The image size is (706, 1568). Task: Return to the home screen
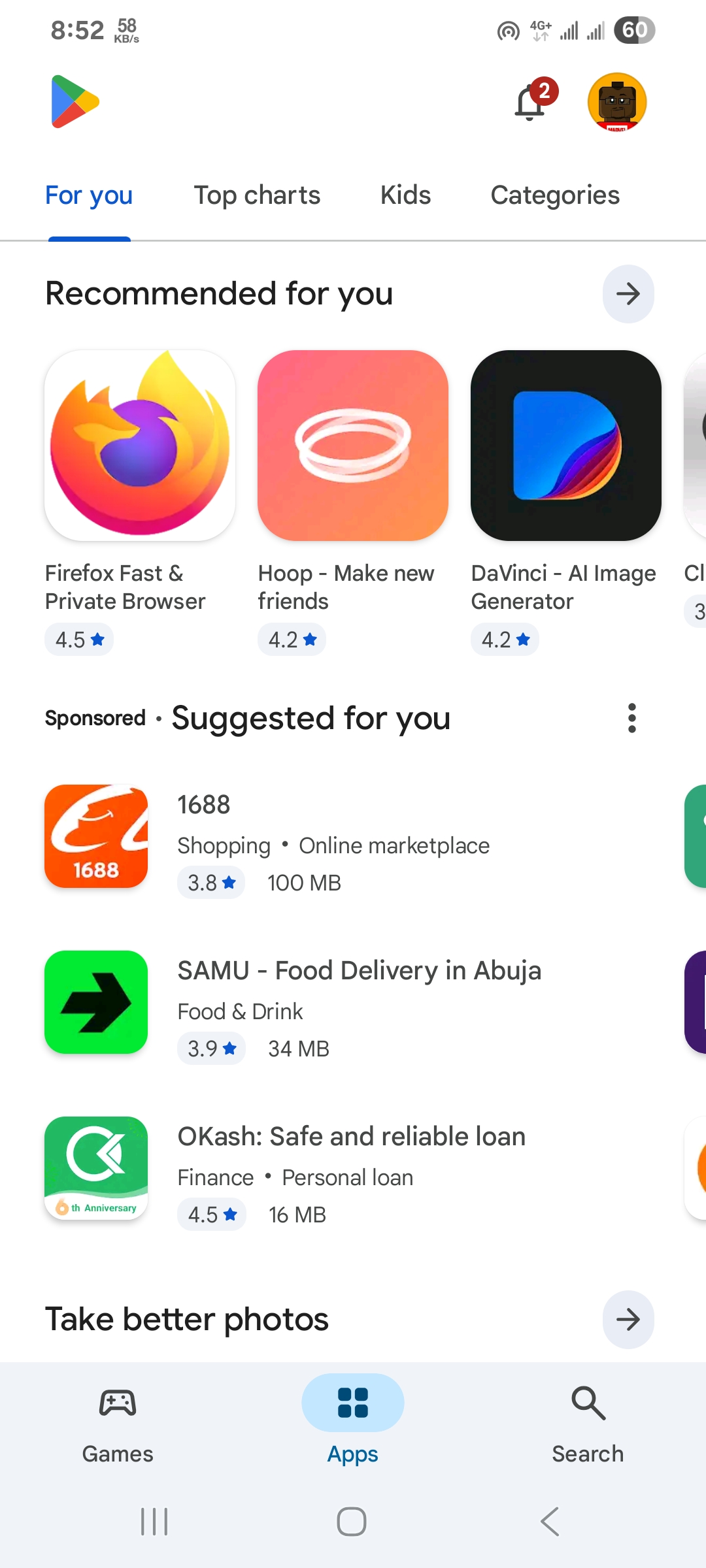click(x=352, y=1522)
